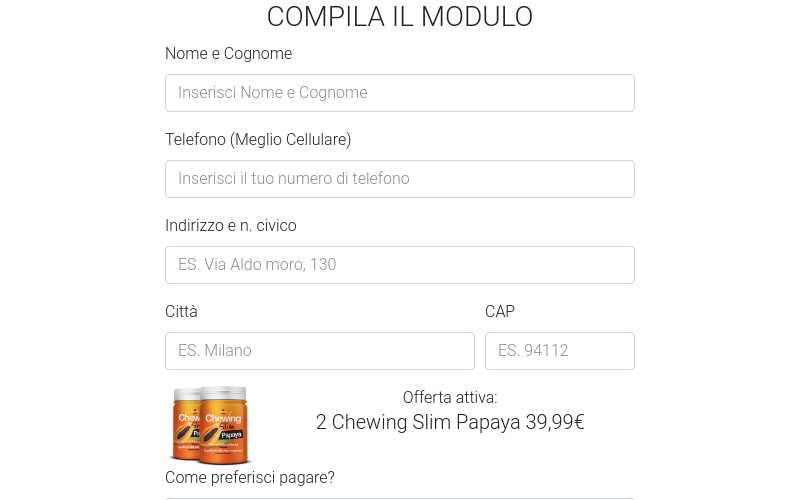Focus the CAP postal code field

tap(559, 351)
